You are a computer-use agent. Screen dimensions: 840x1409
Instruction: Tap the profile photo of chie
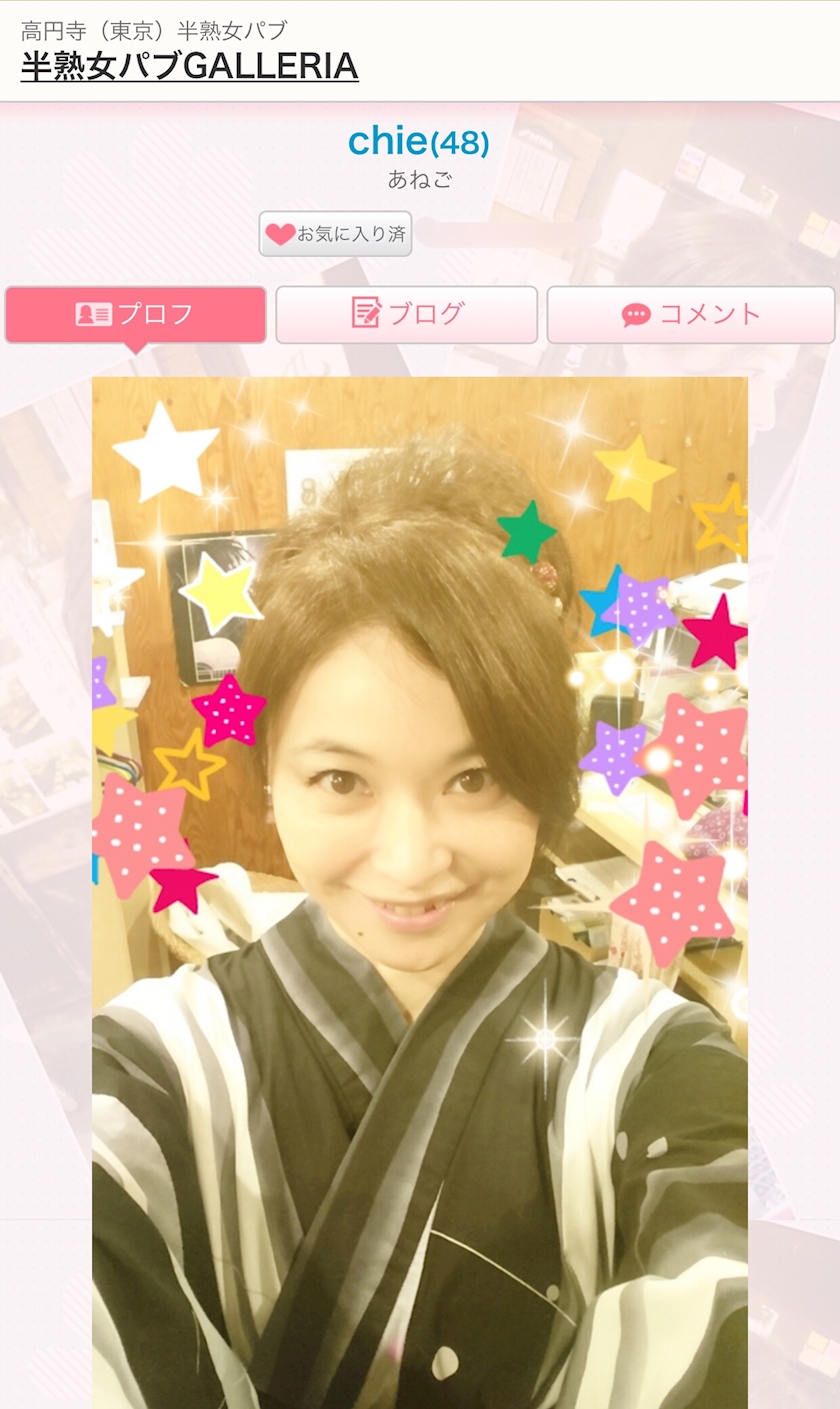tap(420, 892)
